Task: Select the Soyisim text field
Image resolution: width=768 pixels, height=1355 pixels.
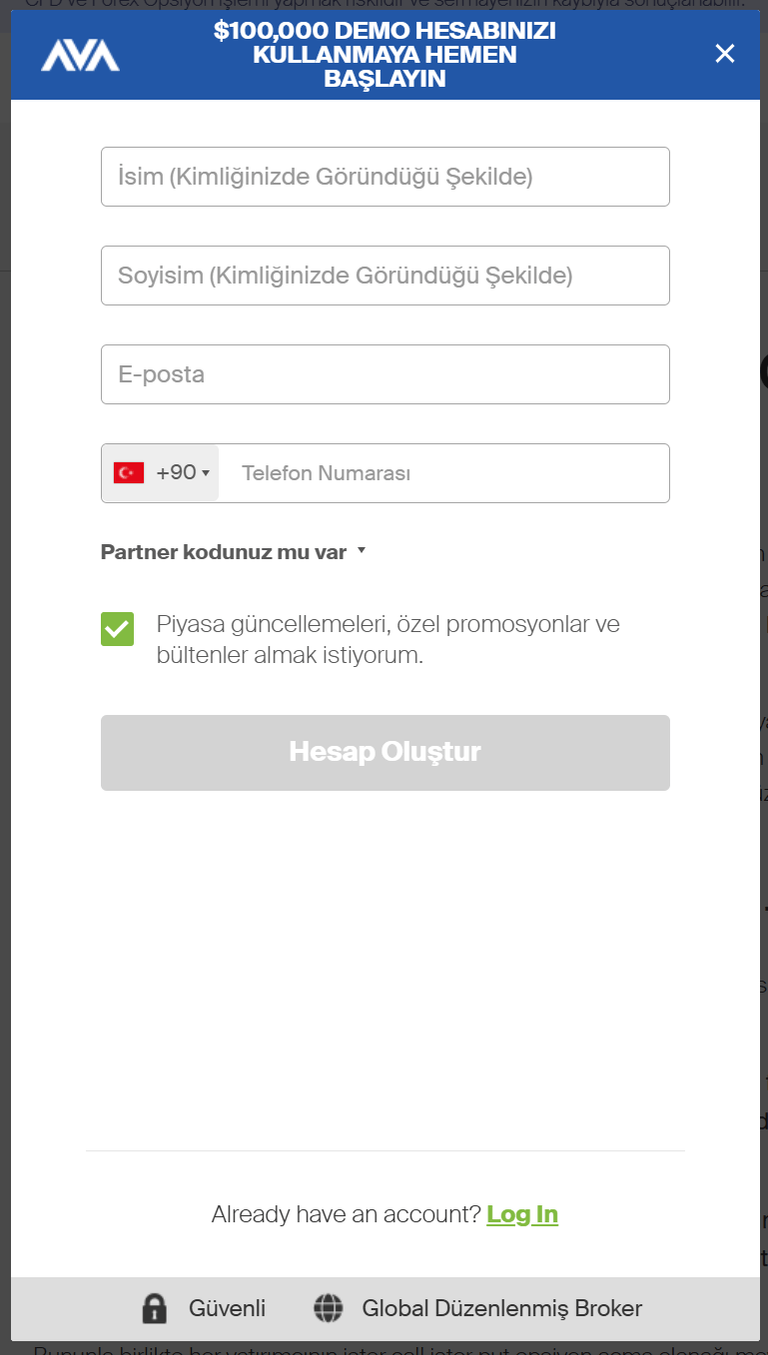Action: click(385, 275)
